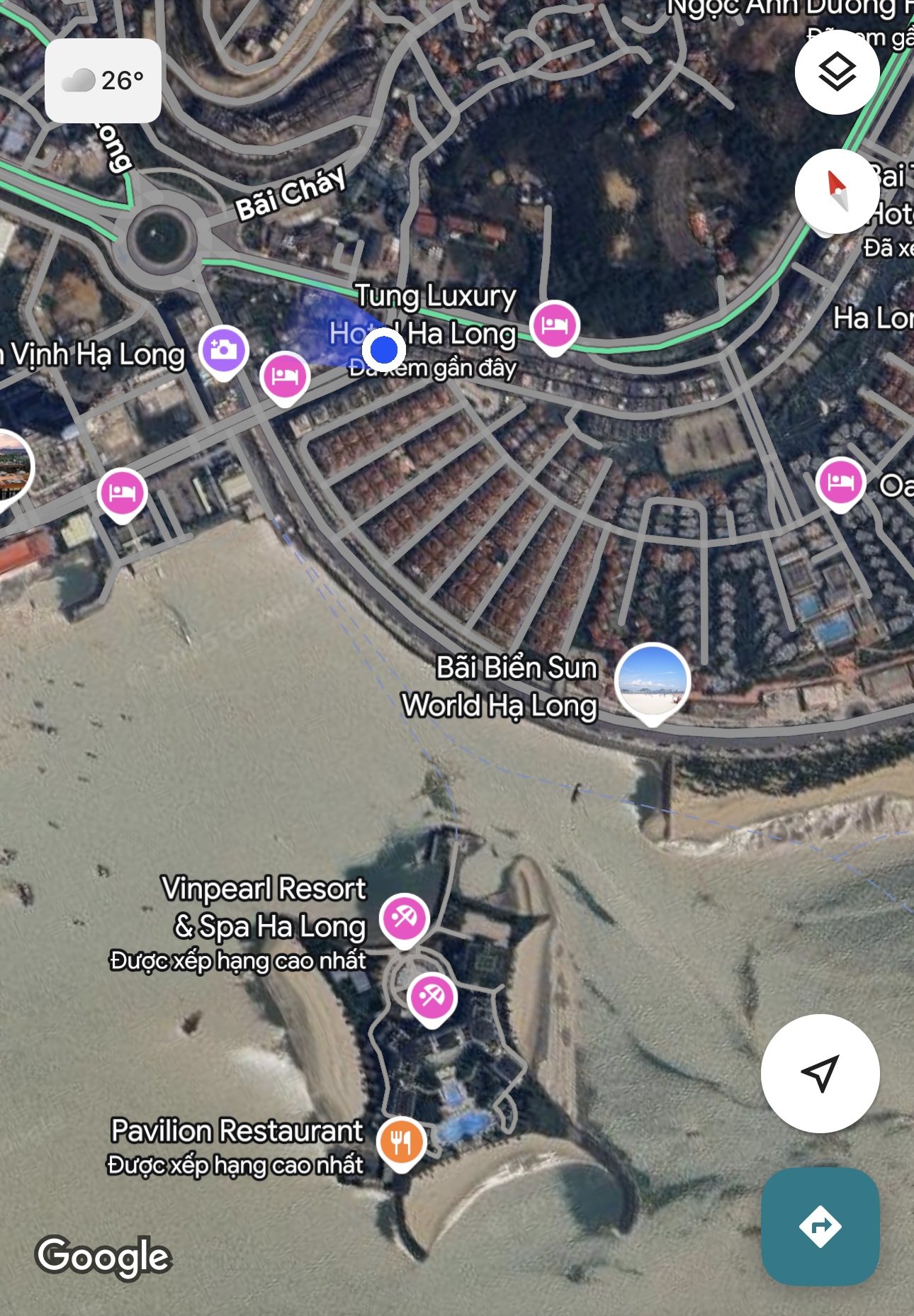Open the directions button

[x=820, y=1226]
